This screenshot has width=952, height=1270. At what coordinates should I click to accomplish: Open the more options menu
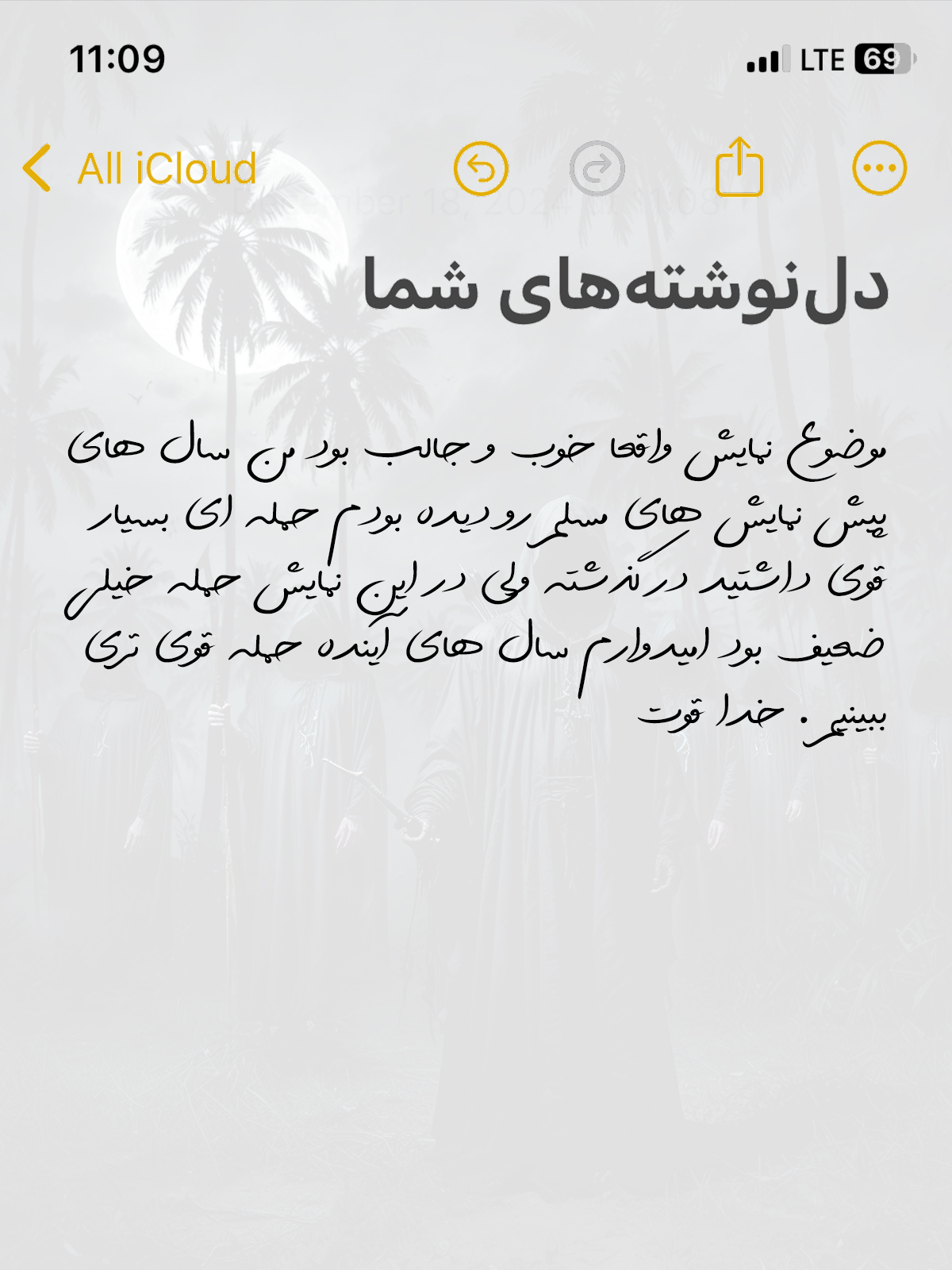(879, 168)
